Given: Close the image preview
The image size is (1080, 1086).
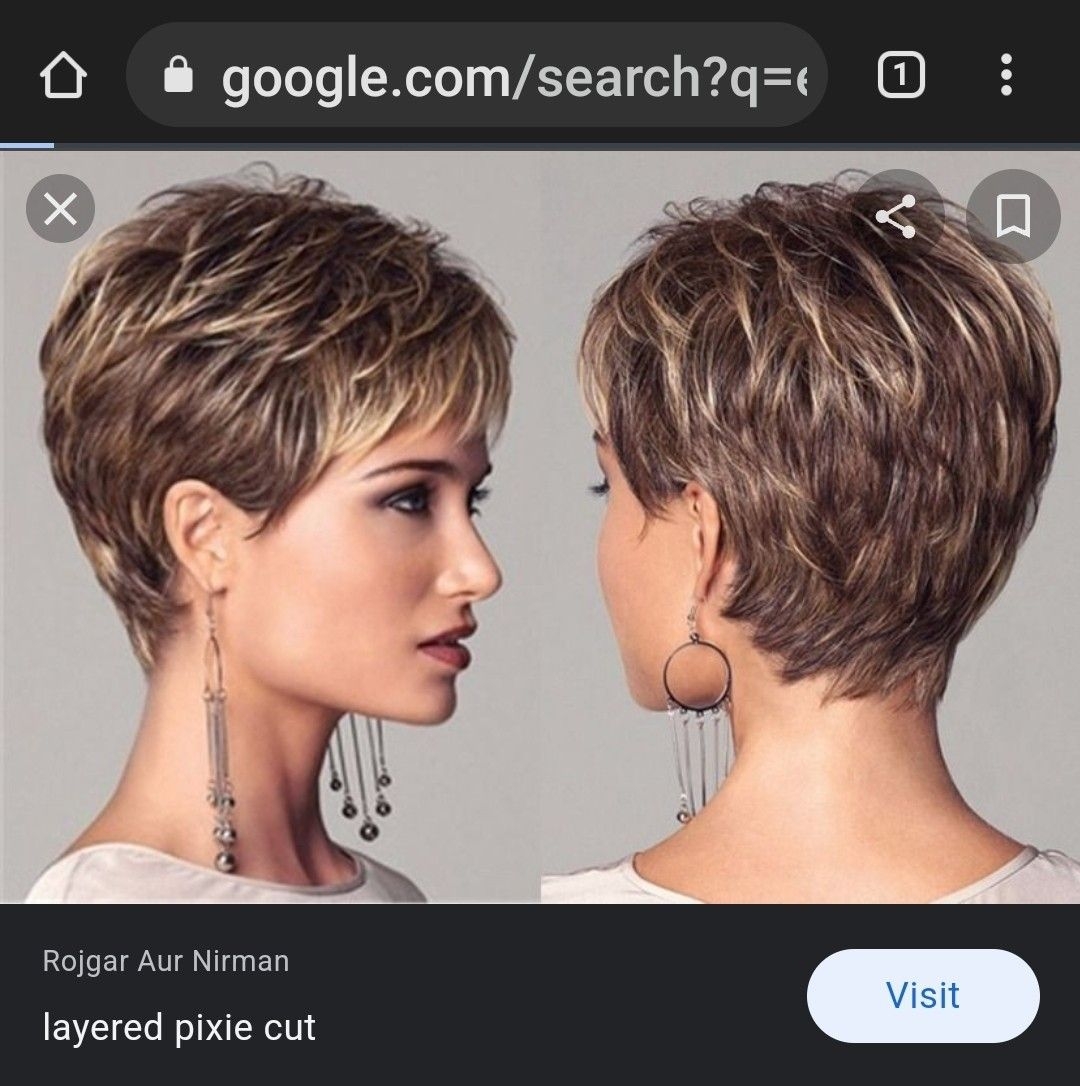Looking at the screenshot, I should (61, 211).
